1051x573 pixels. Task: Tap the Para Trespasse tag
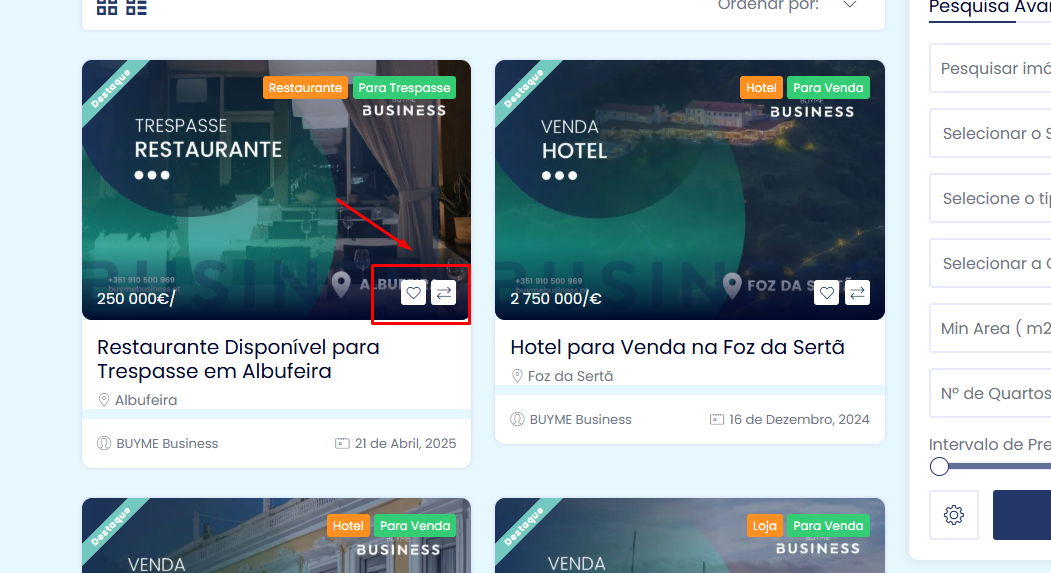point(404,88)
